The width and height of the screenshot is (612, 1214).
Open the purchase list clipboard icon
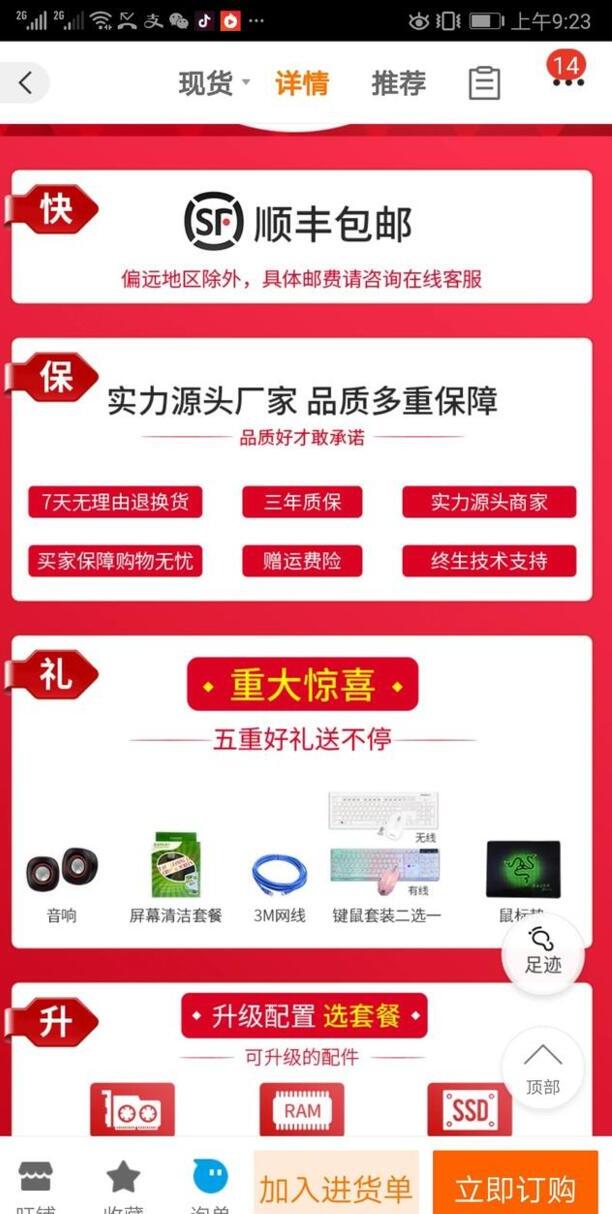[x=484, y=83]
